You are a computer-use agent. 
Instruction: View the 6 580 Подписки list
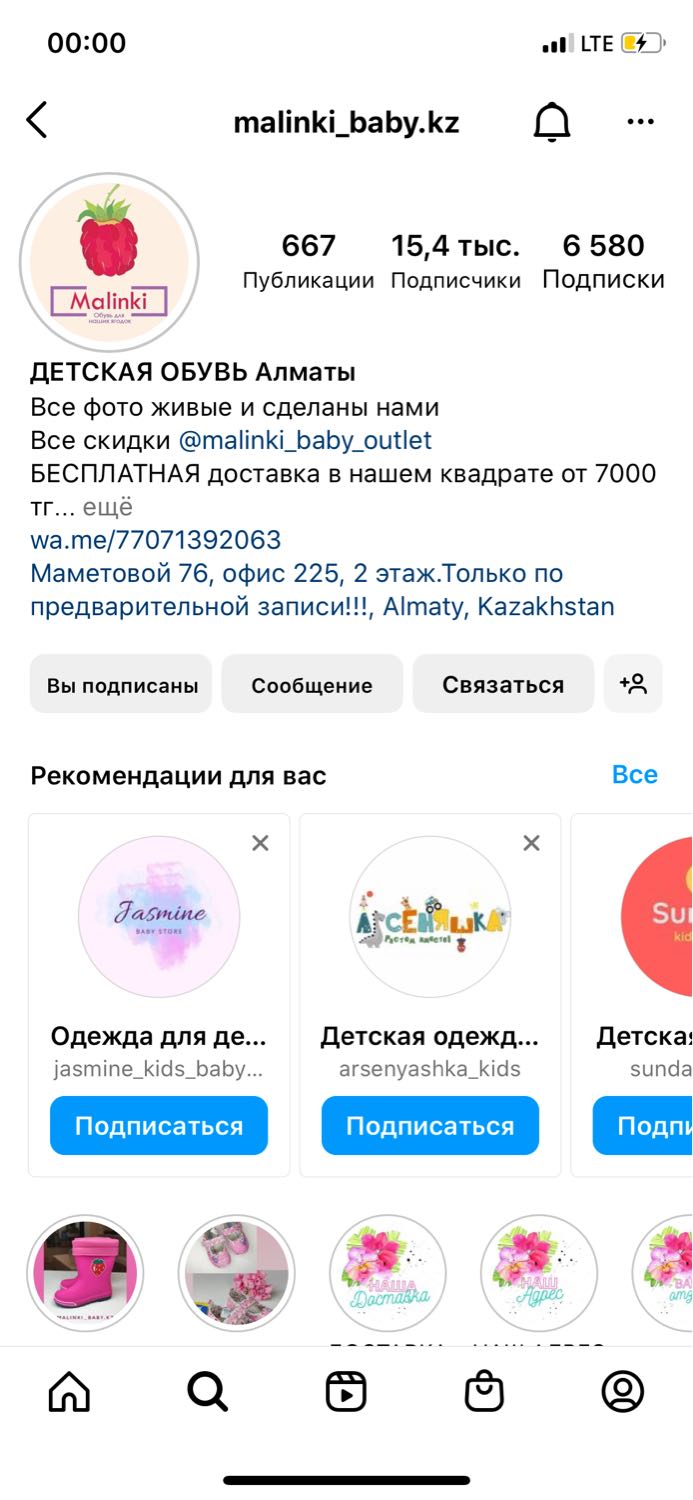click(603, 261)
